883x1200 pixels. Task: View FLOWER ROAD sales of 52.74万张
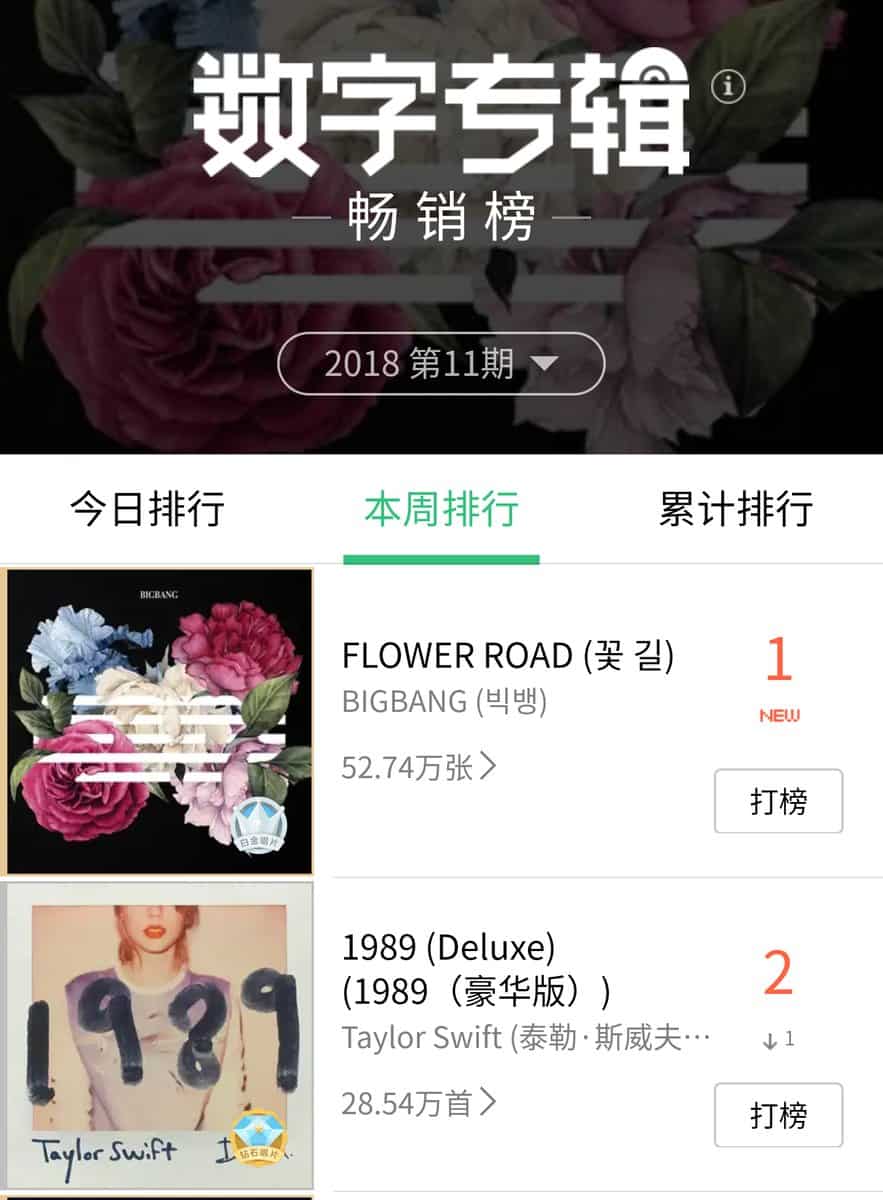tap(419, 767)
